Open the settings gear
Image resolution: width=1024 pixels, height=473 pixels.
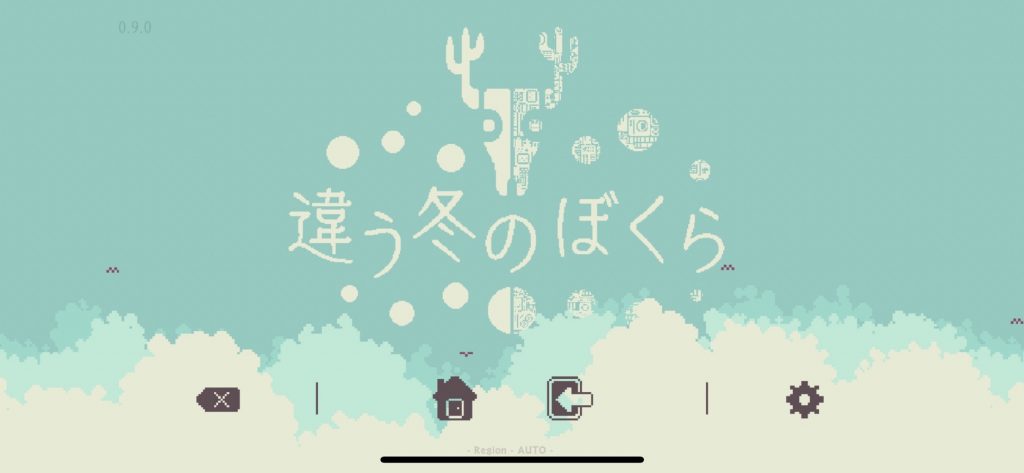pos(804,400)
